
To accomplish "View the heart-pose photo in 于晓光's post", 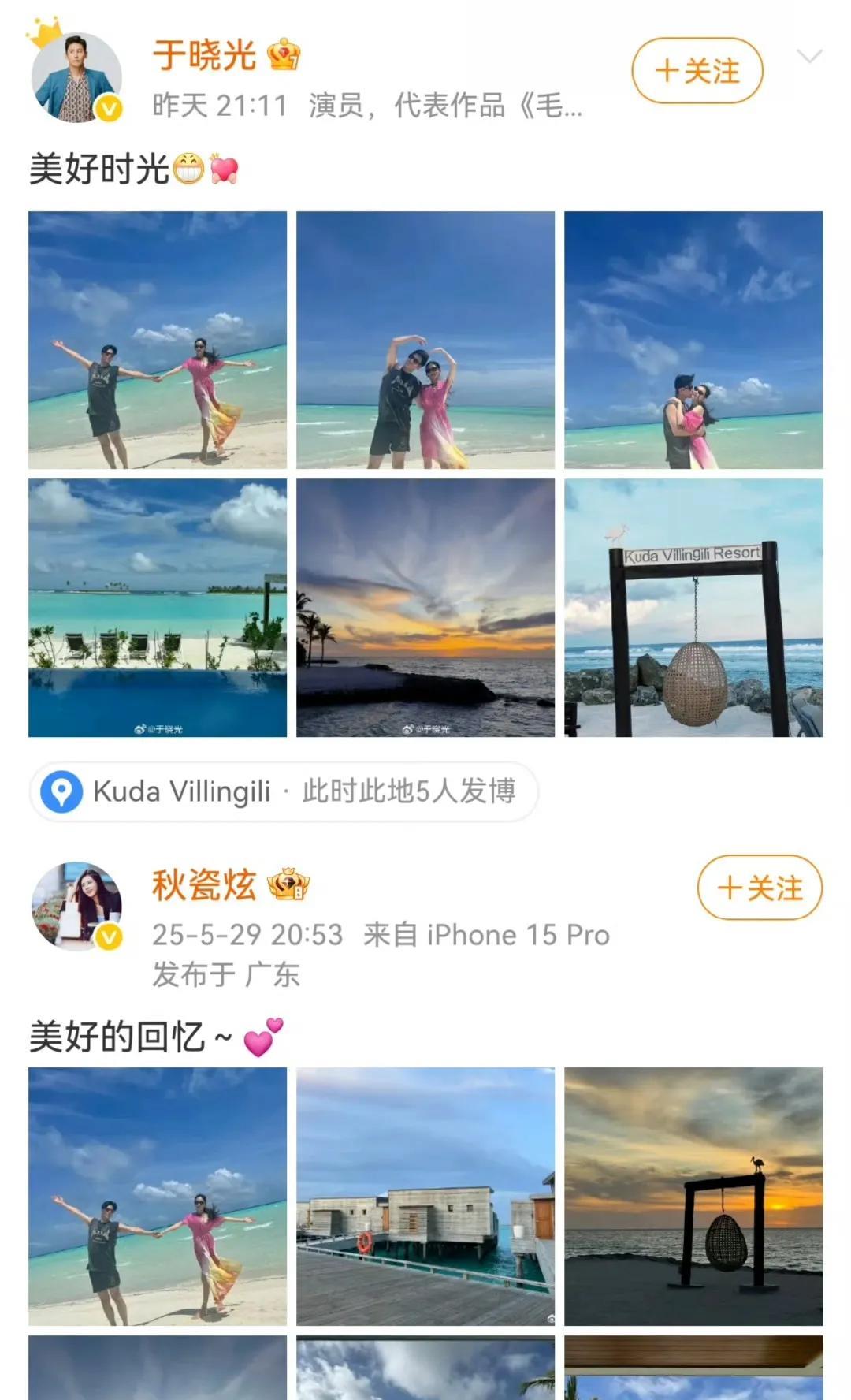I will point(425,340).
